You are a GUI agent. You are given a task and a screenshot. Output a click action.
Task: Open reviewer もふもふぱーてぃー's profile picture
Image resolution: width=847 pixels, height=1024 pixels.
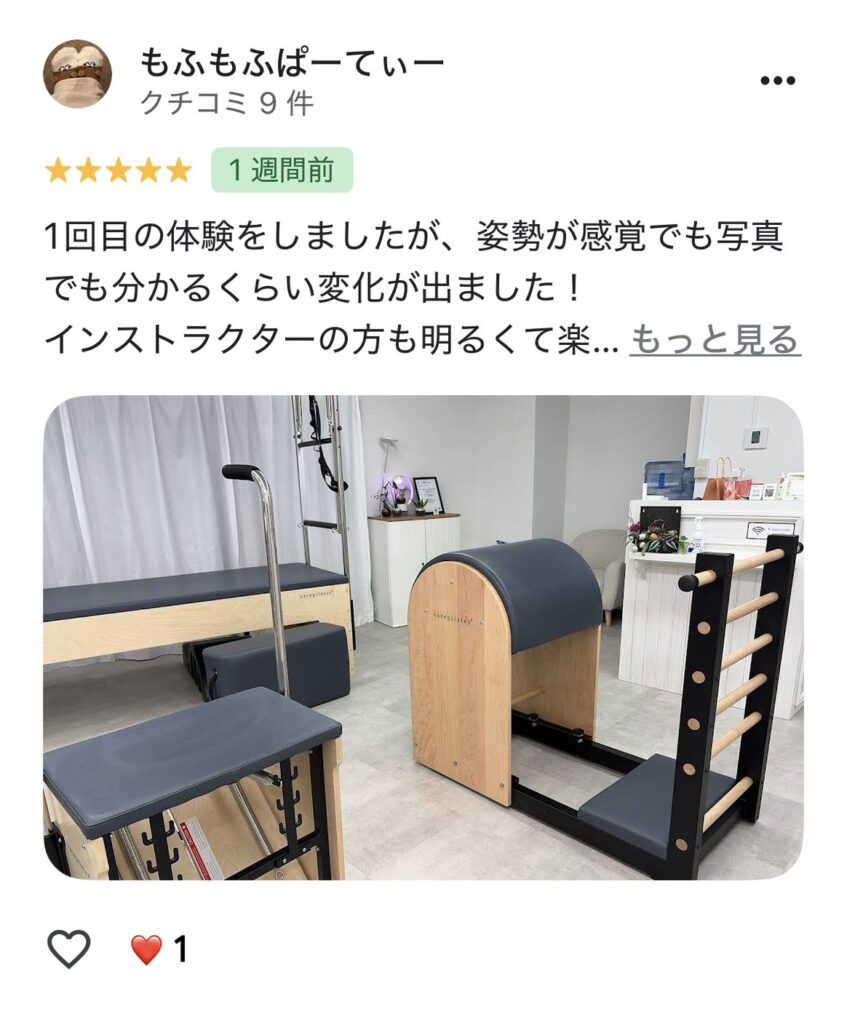[77, 75]
